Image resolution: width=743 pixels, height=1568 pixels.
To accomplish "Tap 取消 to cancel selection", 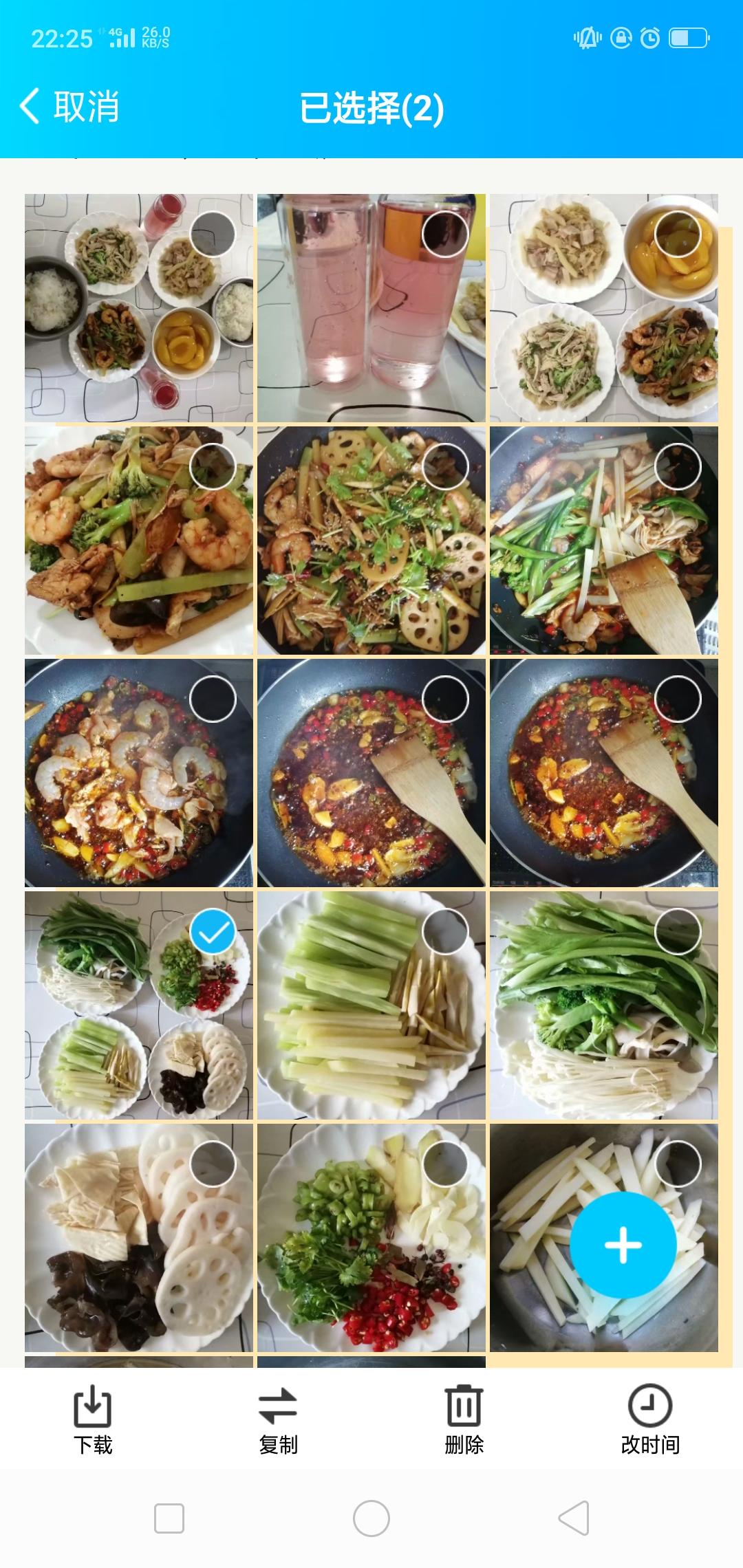I will 70,107.
